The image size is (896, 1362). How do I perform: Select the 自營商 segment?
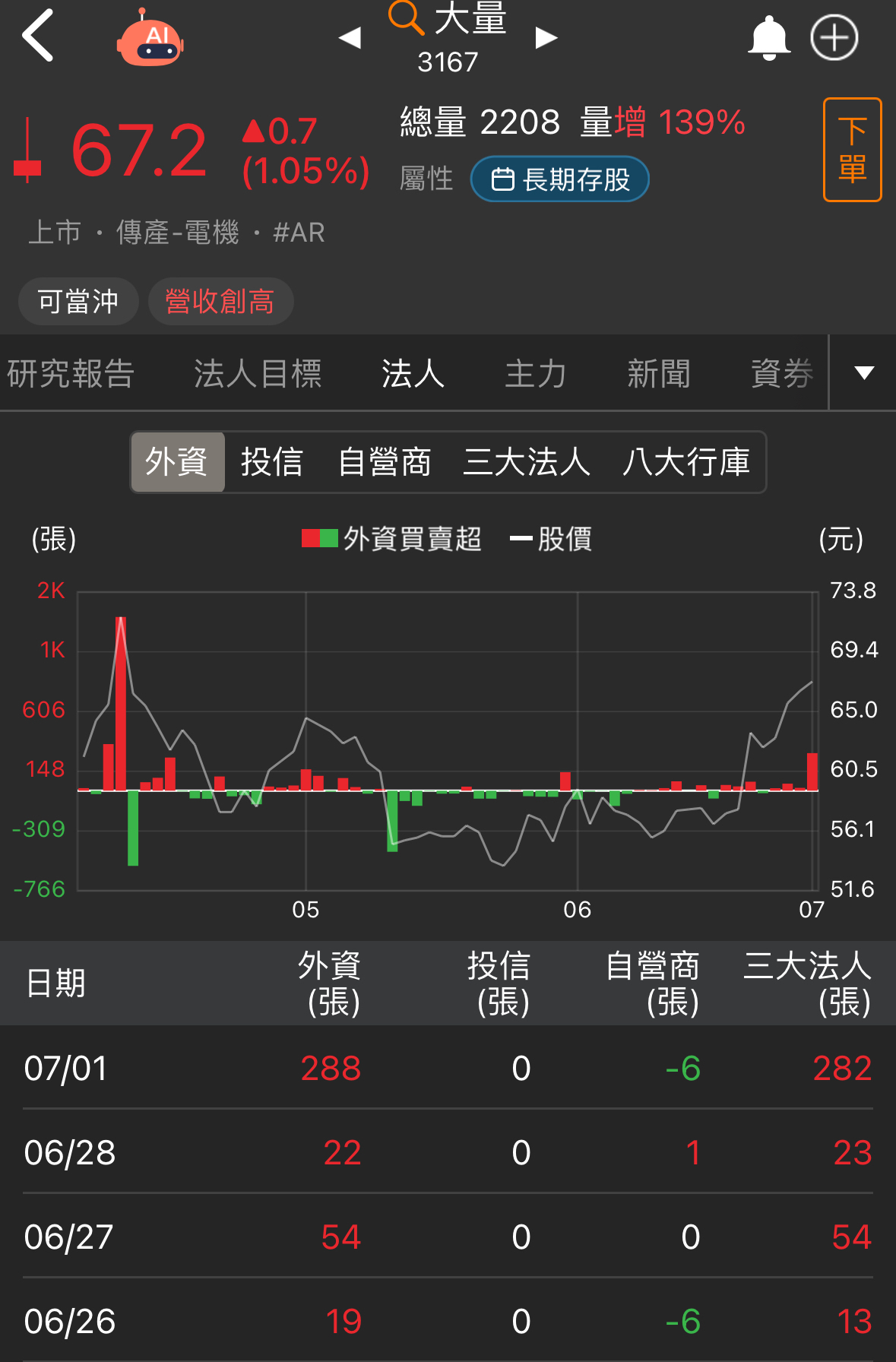(x=385, y=462)
